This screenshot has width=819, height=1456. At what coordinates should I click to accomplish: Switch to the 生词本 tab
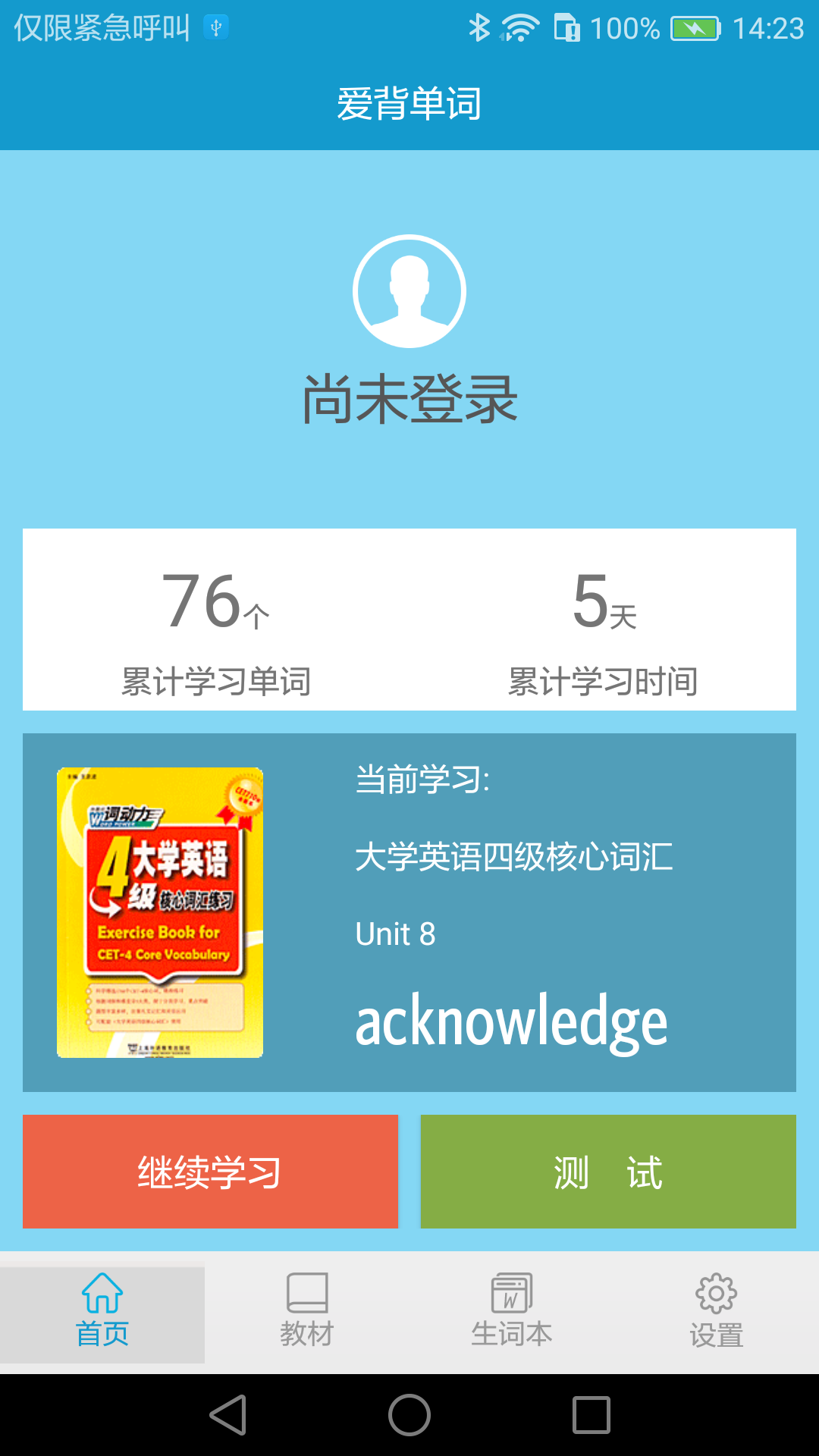512,1312
